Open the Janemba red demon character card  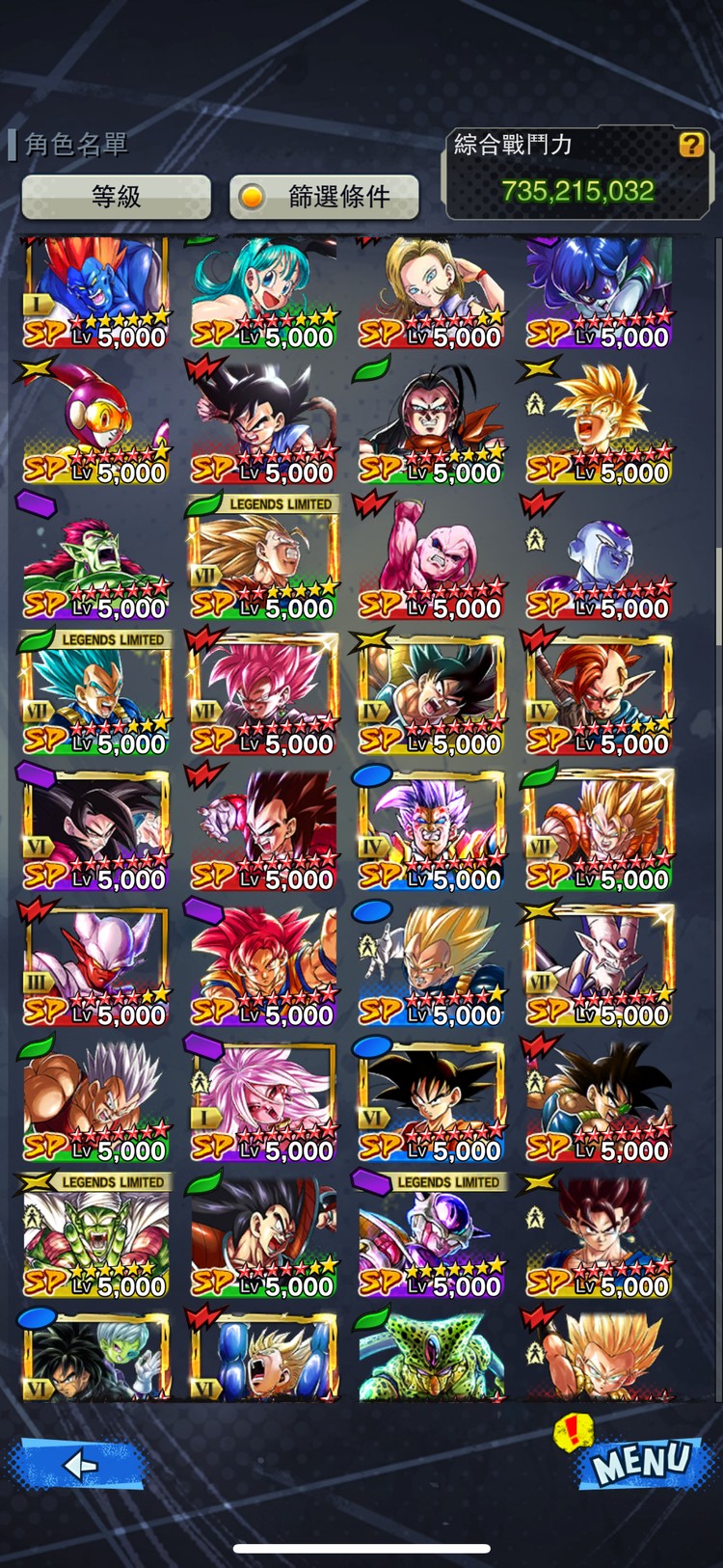[x=95, y=966]
